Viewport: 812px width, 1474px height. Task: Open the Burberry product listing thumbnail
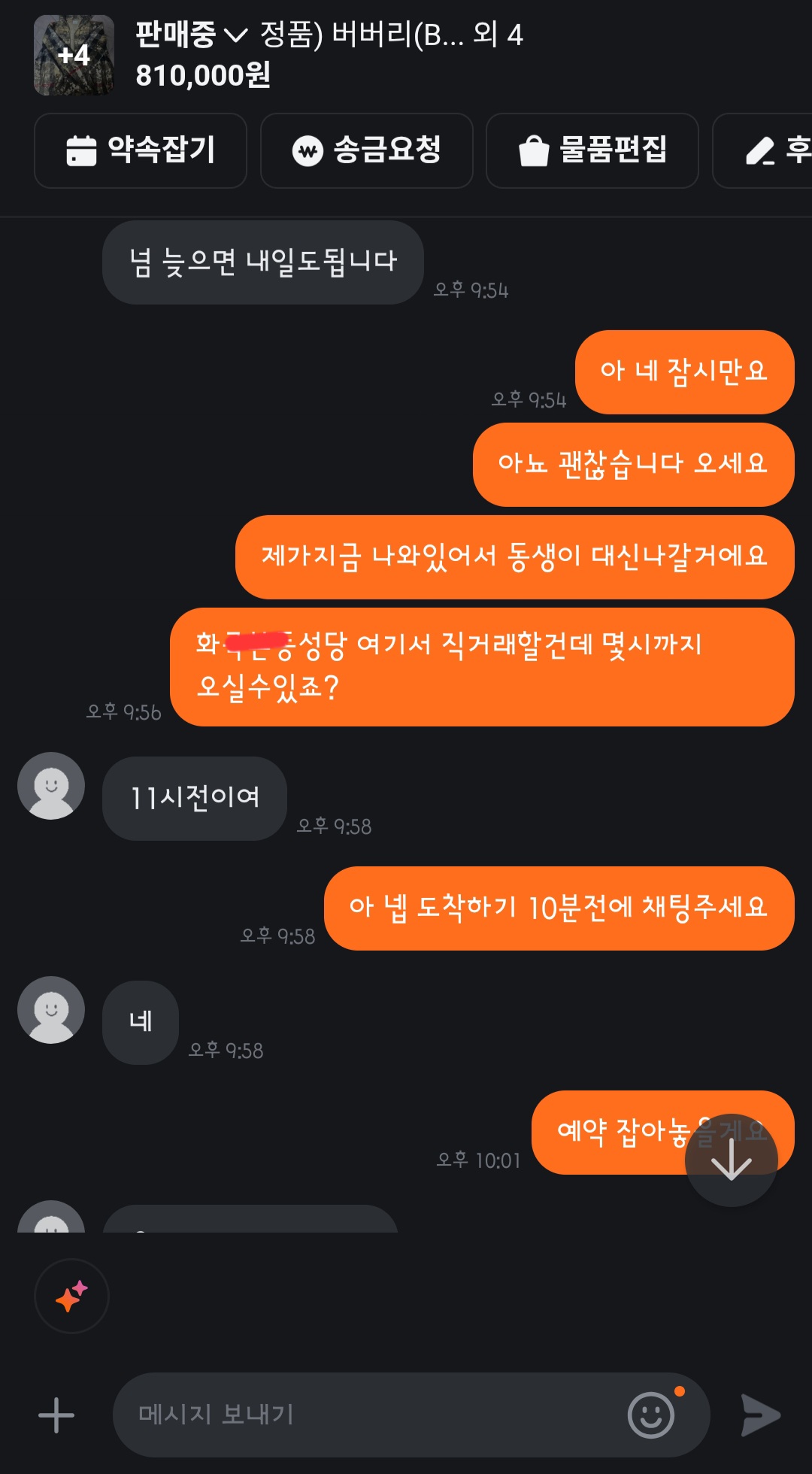pos(74,55)
